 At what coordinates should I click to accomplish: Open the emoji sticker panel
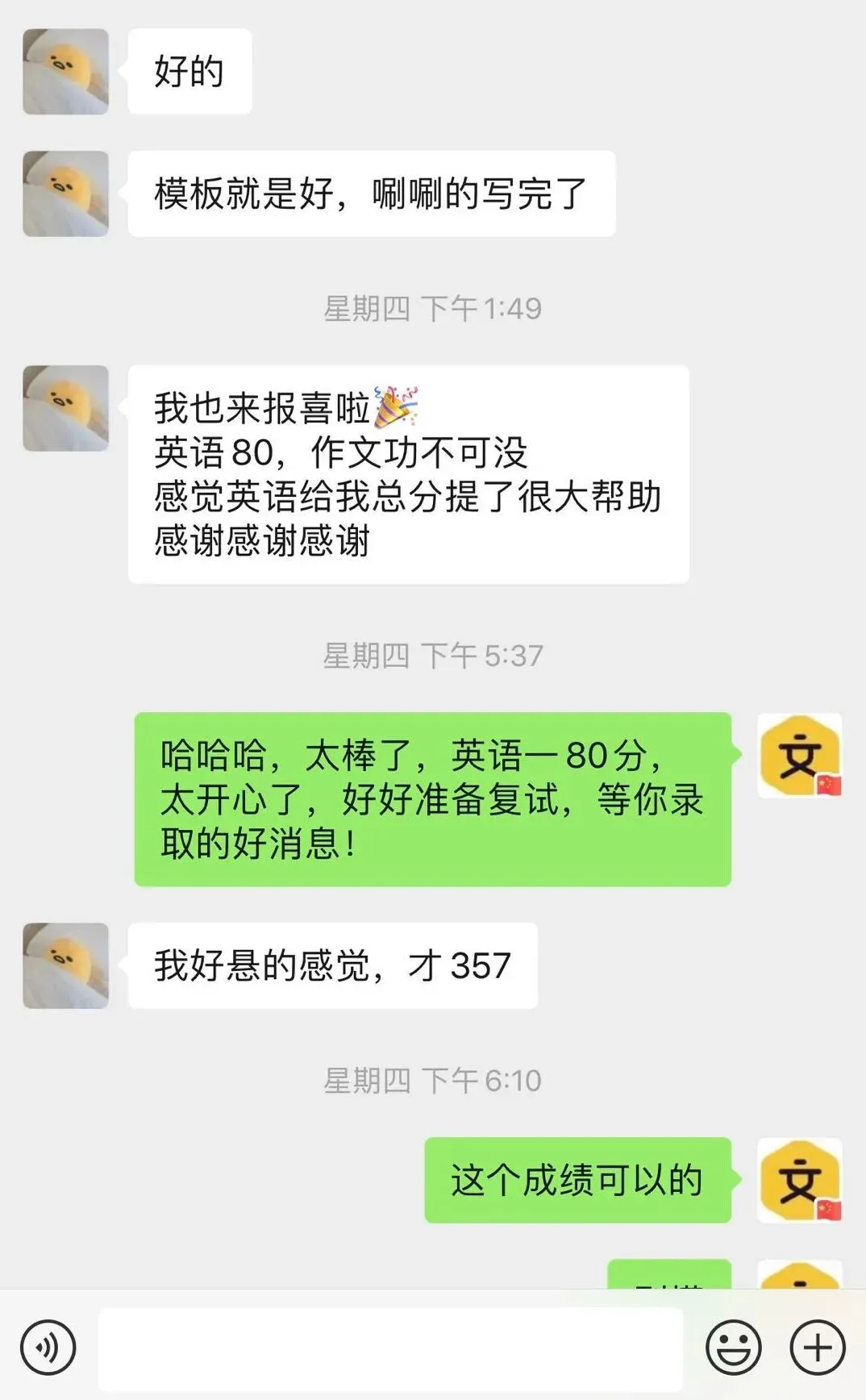point(734,1347)
